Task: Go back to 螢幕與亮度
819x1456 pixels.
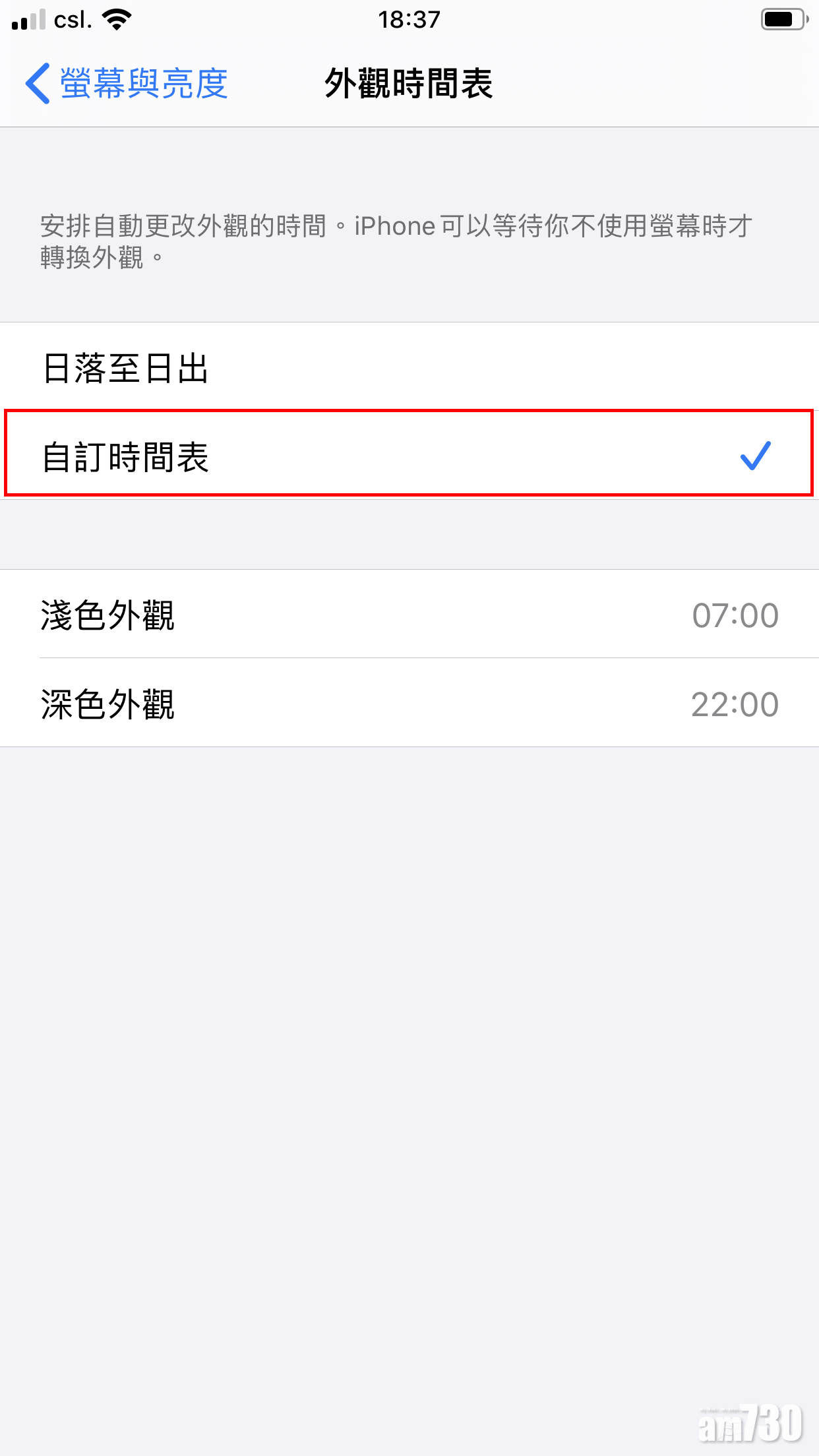Action: pyautogui.click(x=127, y=84)
